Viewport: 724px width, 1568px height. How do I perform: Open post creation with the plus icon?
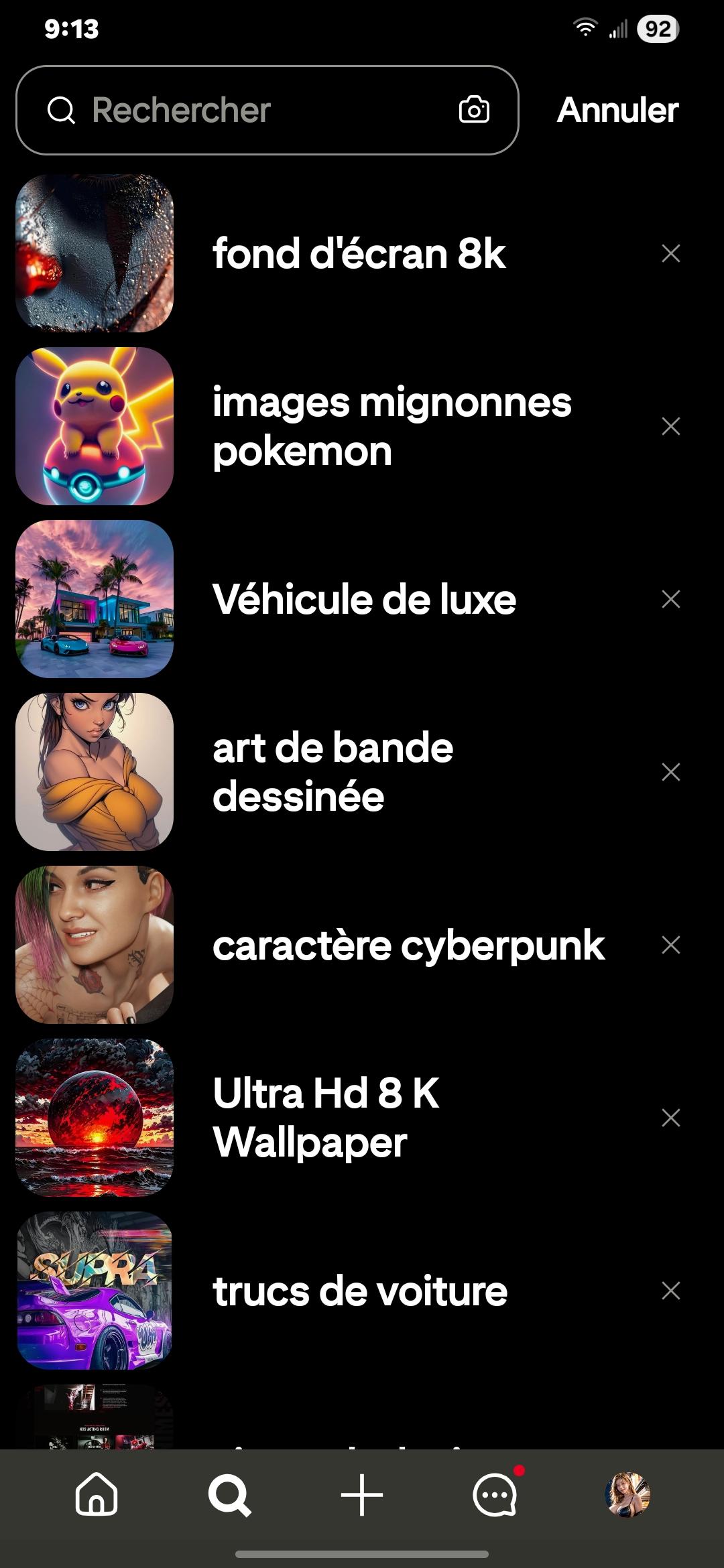coord(362,1494)
